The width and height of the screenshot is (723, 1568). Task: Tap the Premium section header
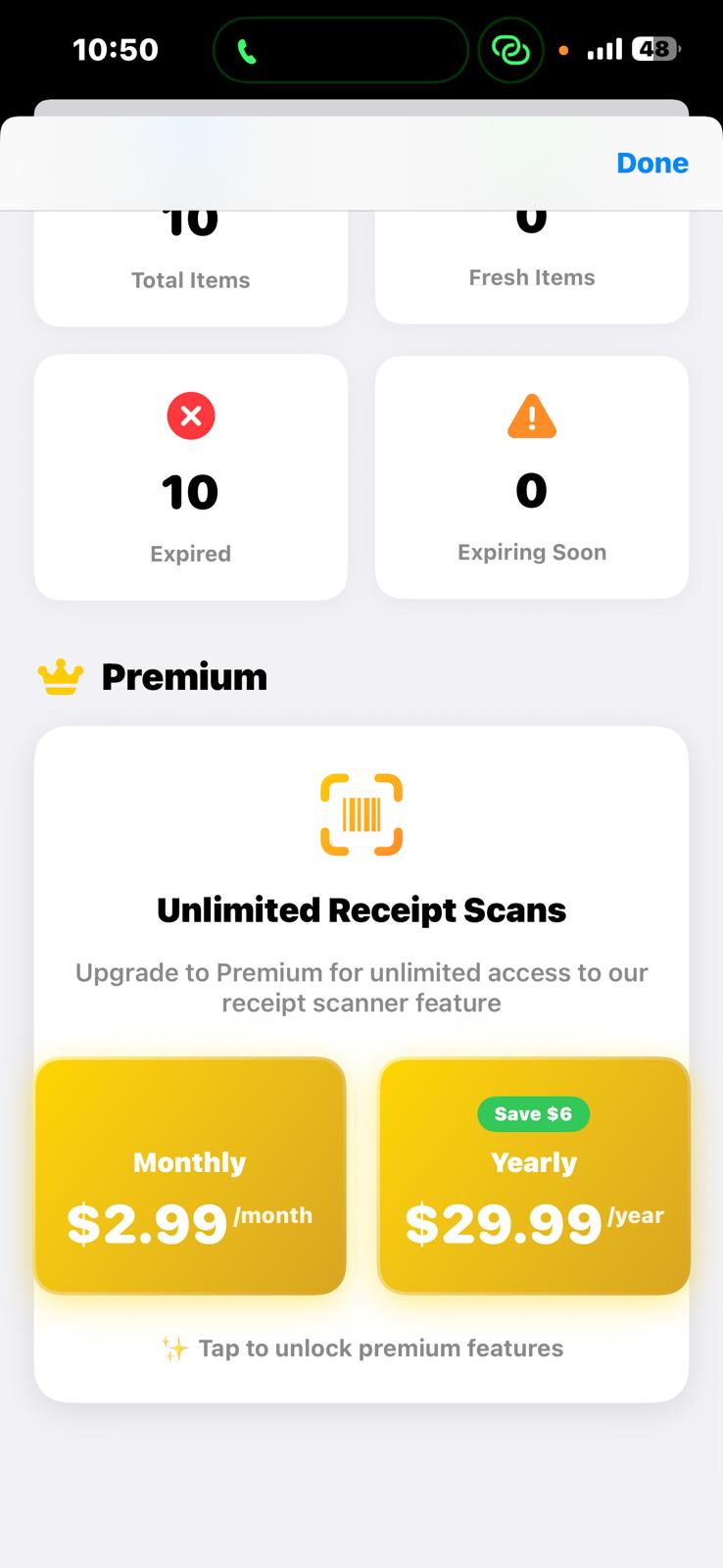pos(183,676)
